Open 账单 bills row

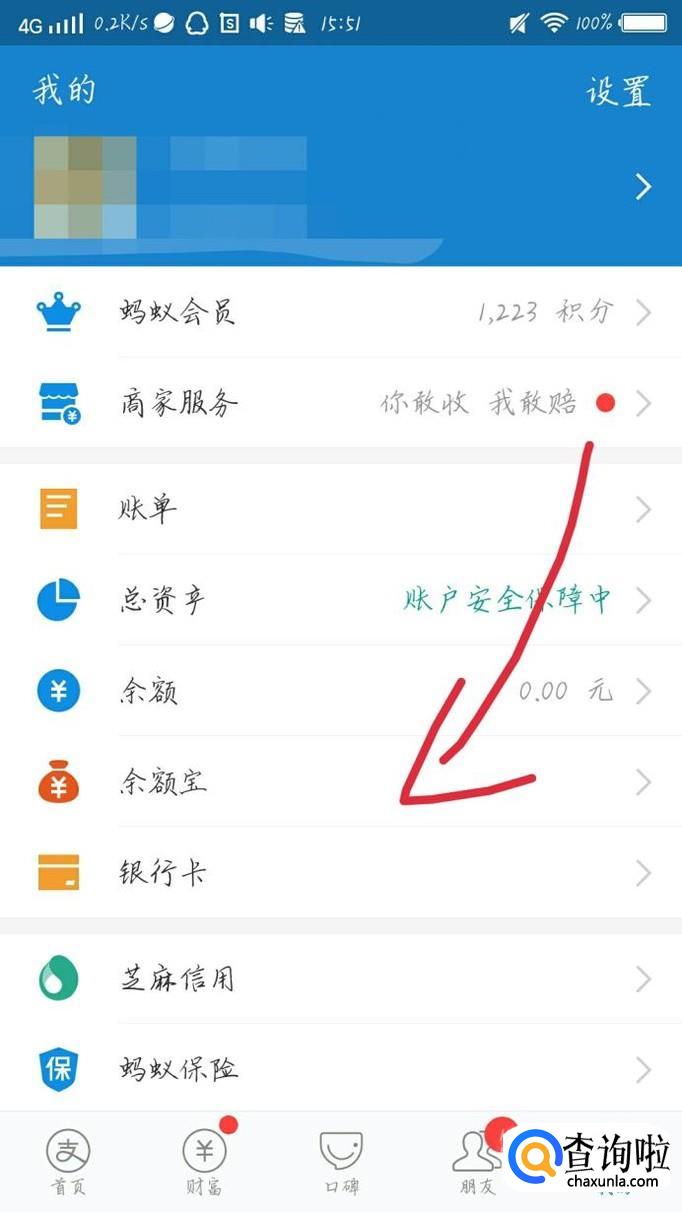[340, 510]
